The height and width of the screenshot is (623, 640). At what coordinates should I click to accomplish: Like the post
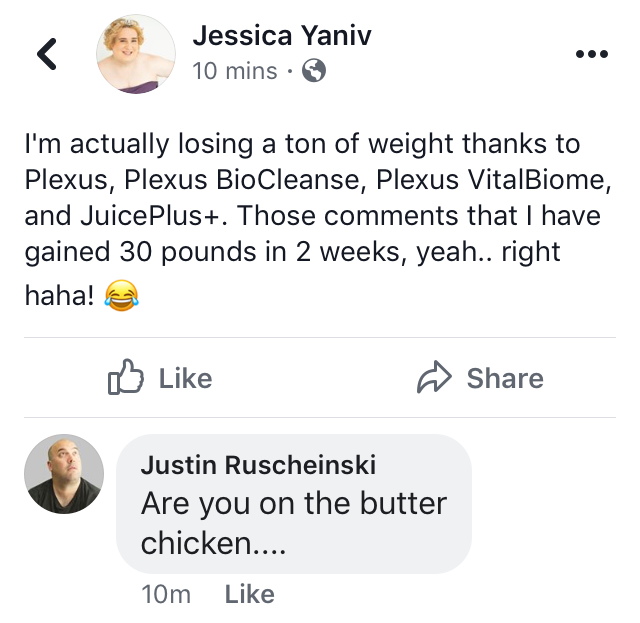click(160, 377)
